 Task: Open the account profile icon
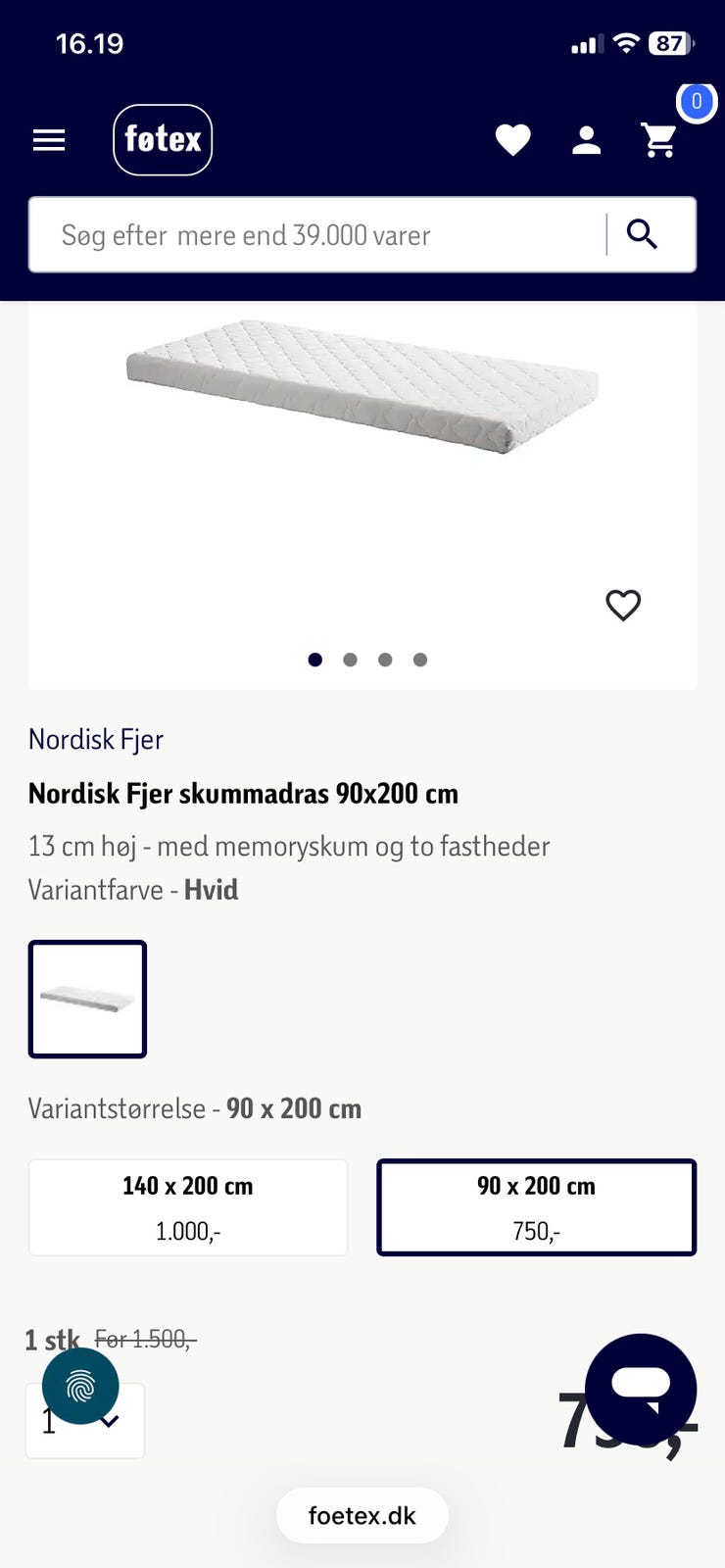tap(586, 139)
